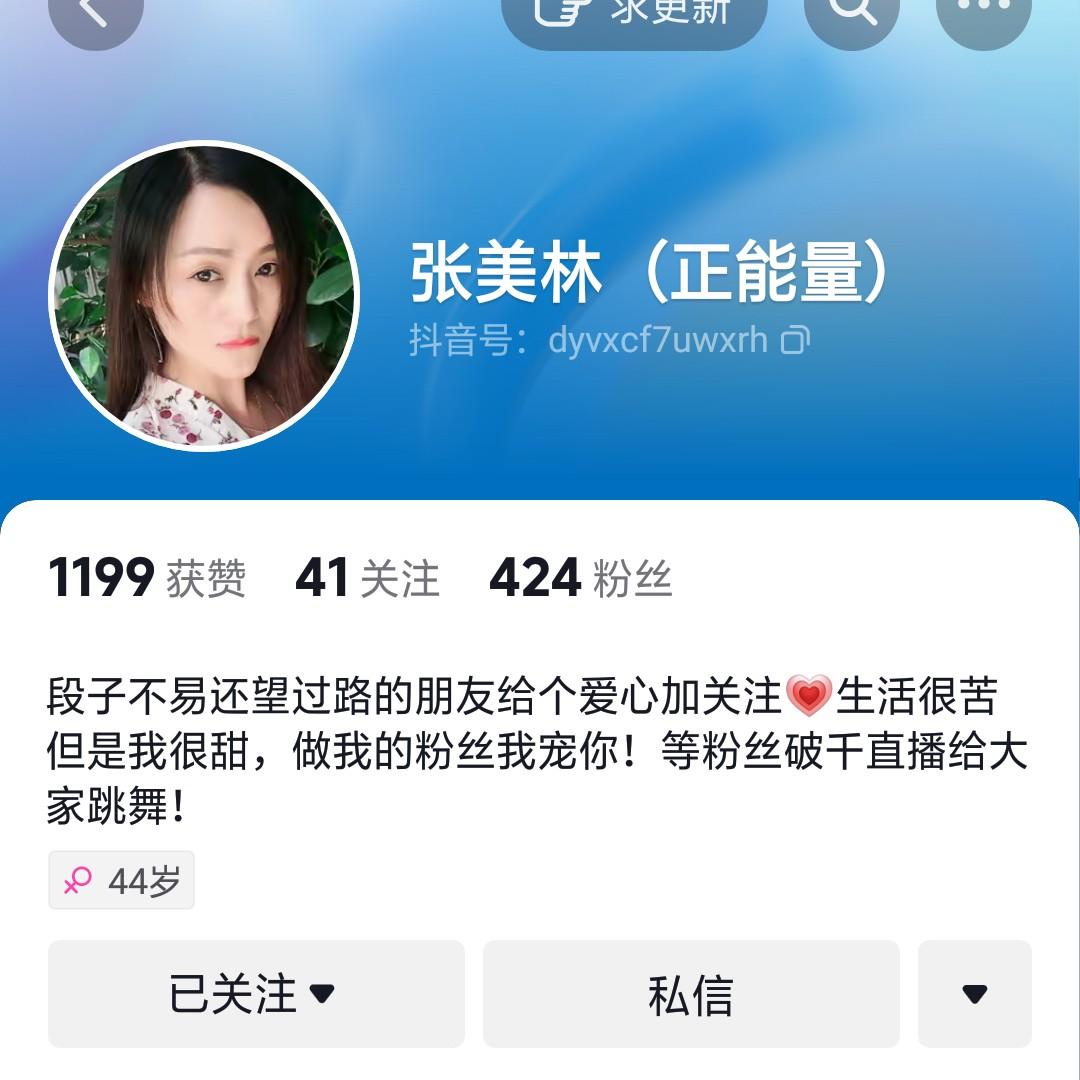Image resolution: width=1080 pixels, height=1080 pixels.
Task: Open the 41 关注 following list
Action: click(x=367, y=579)
